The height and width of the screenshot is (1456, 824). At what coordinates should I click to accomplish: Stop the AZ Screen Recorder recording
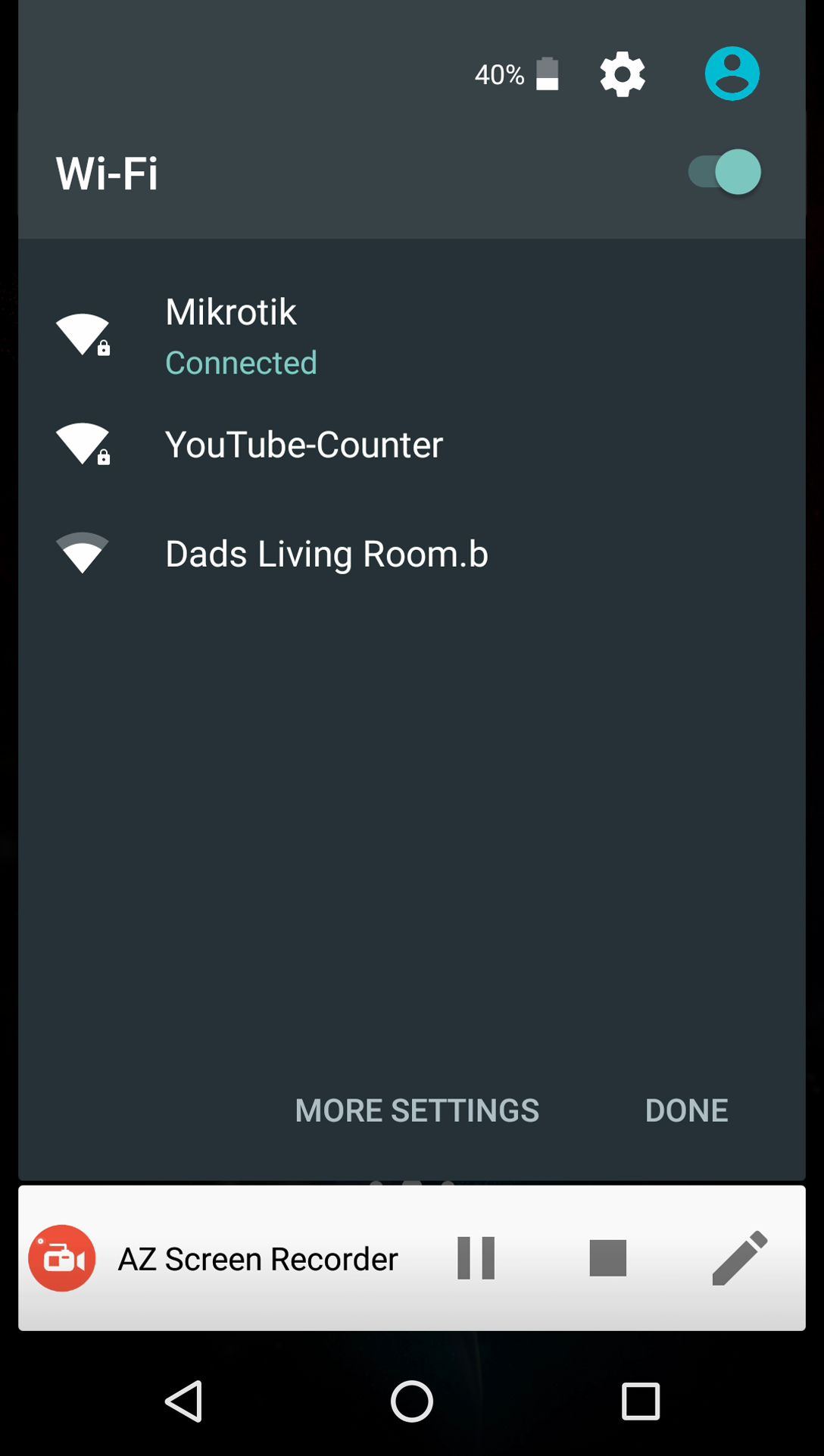[x=607, y=1258]
